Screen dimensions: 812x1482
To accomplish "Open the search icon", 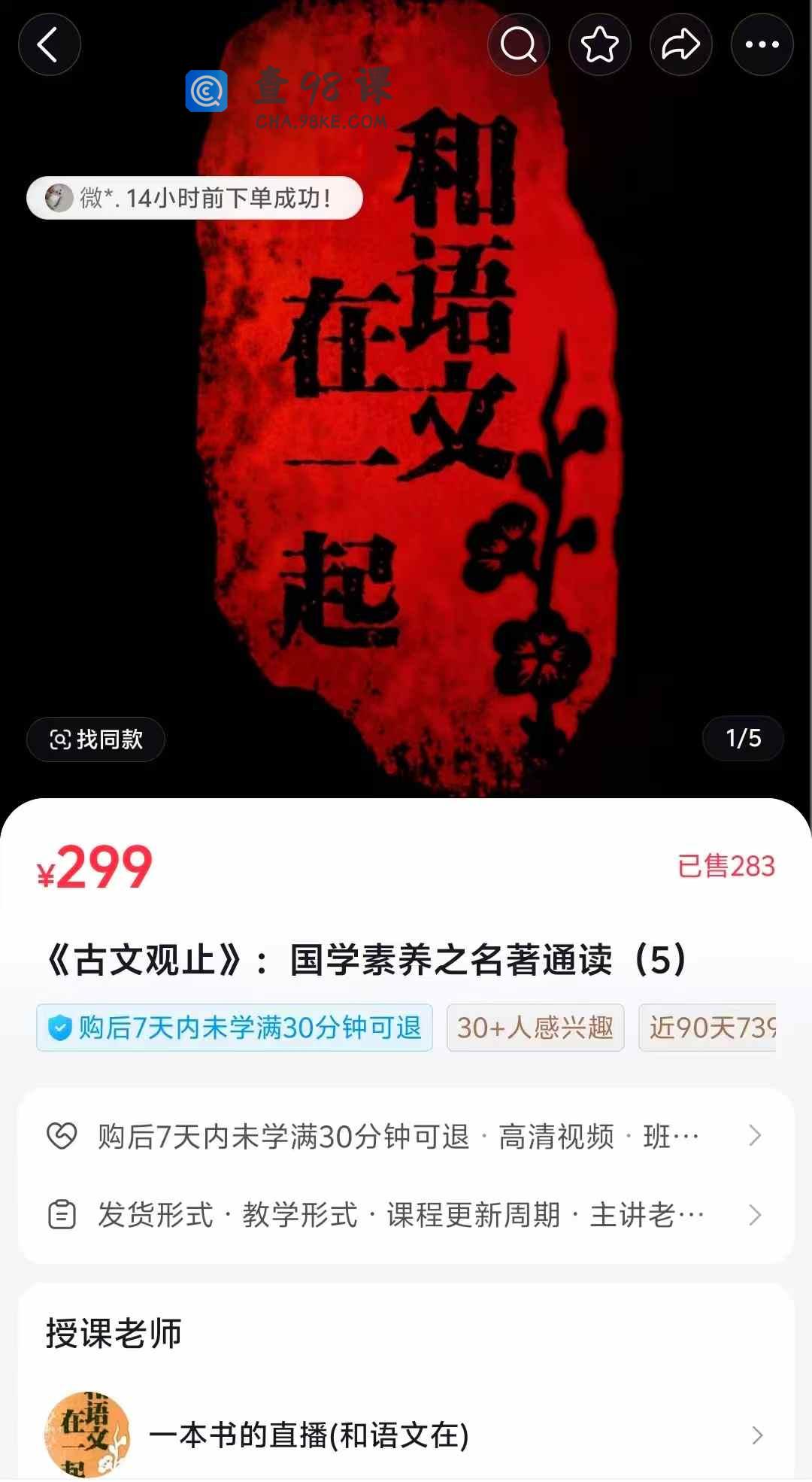I will 518,45.
